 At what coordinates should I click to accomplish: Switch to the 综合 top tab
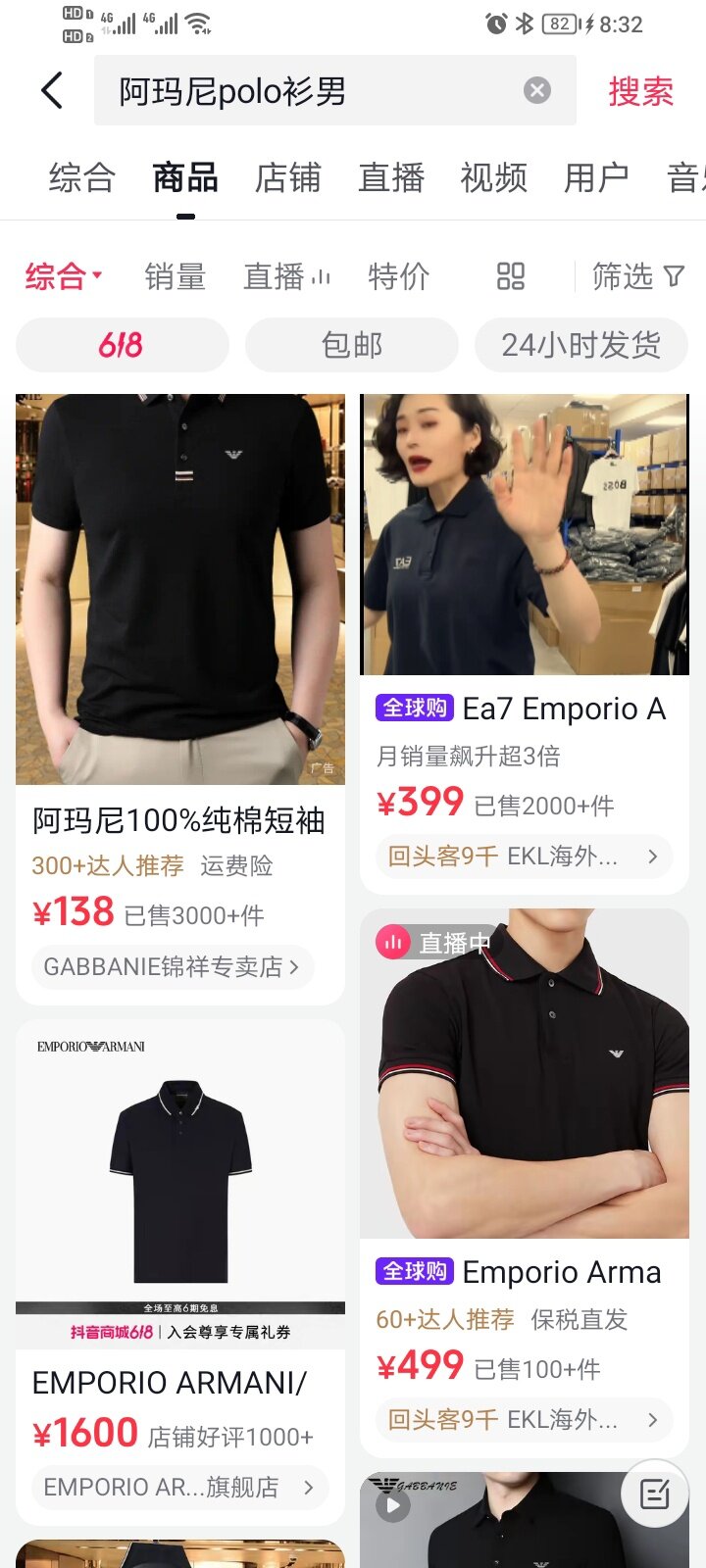click(82, 178)
